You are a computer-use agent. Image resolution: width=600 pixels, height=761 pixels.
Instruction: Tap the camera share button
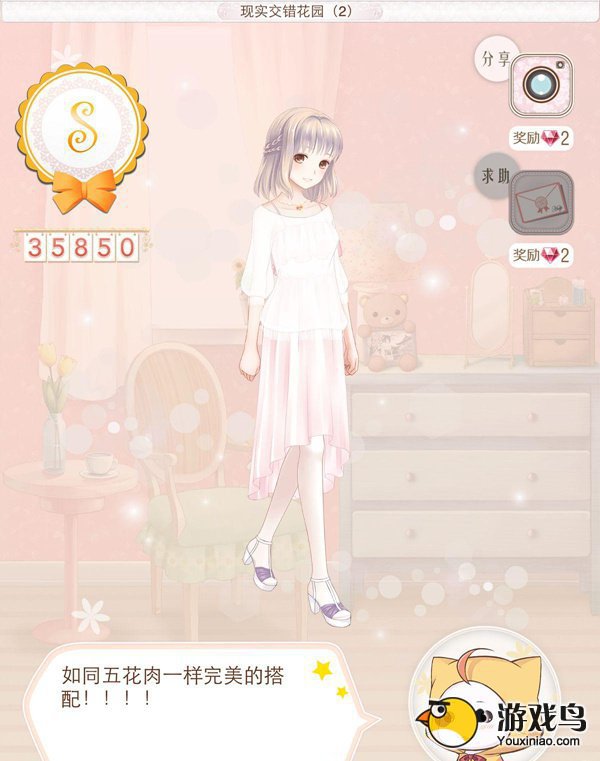[x=541, y=87]
